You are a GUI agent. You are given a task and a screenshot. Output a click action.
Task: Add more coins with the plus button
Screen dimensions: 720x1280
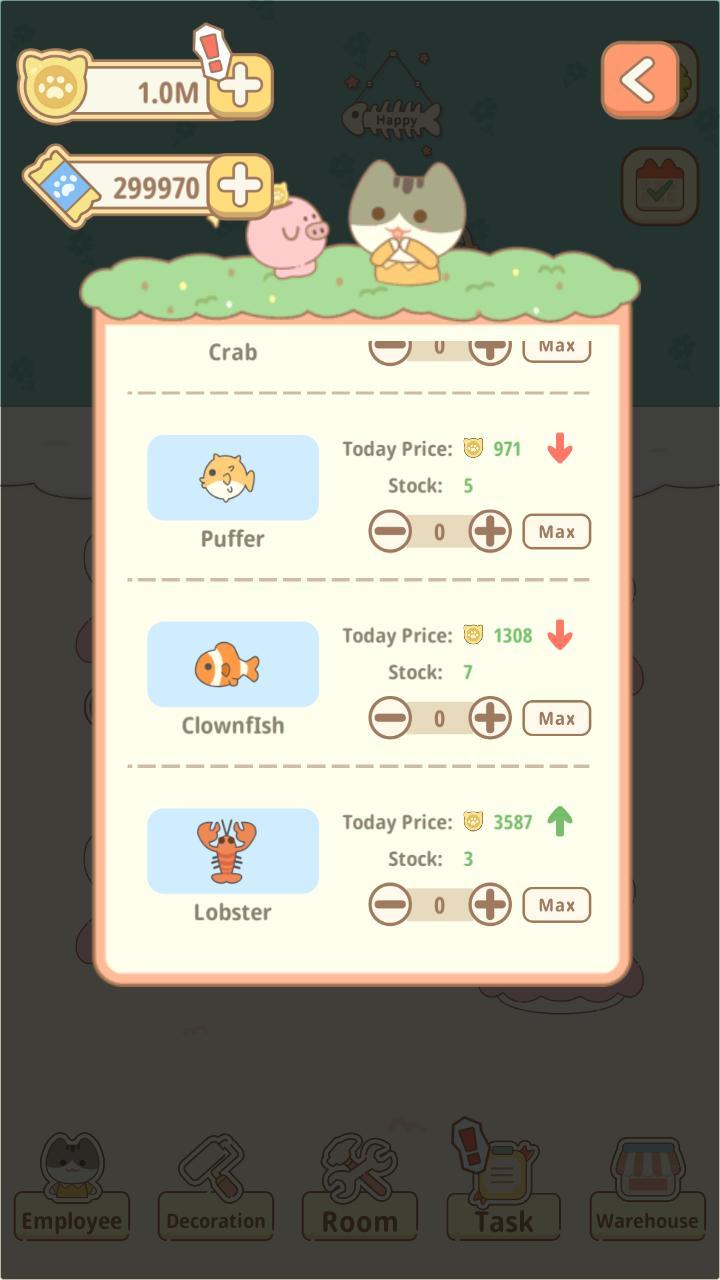coord(241,88)
